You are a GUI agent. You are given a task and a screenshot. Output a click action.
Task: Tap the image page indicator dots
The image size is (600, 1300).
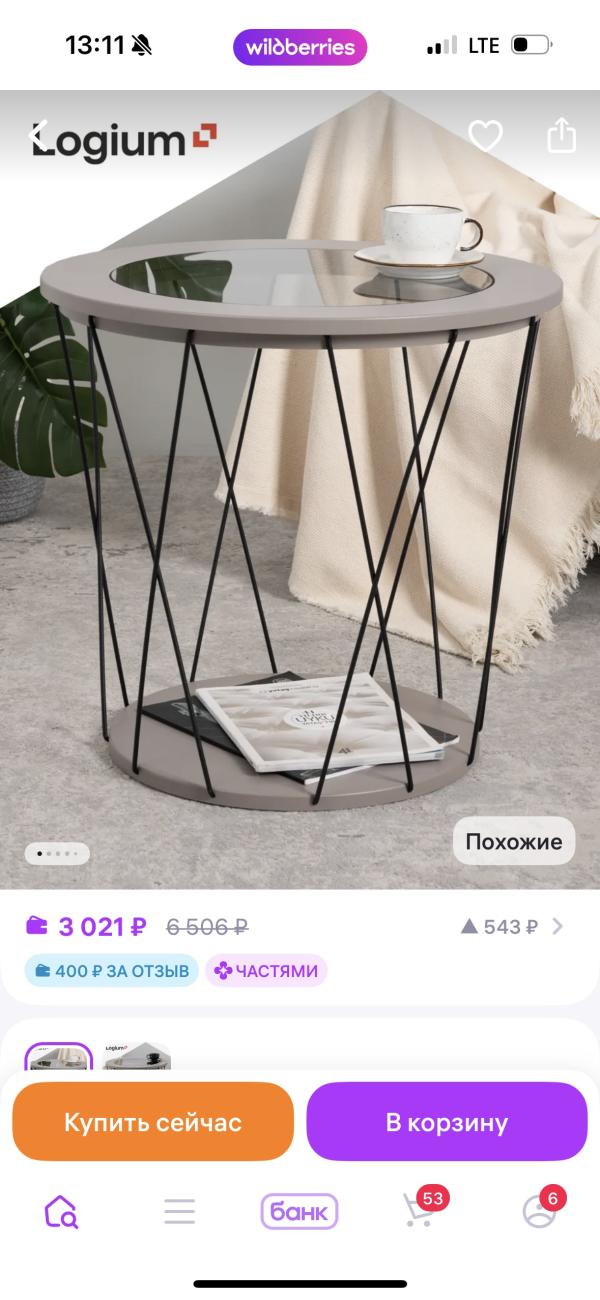(x=57, y=854)
